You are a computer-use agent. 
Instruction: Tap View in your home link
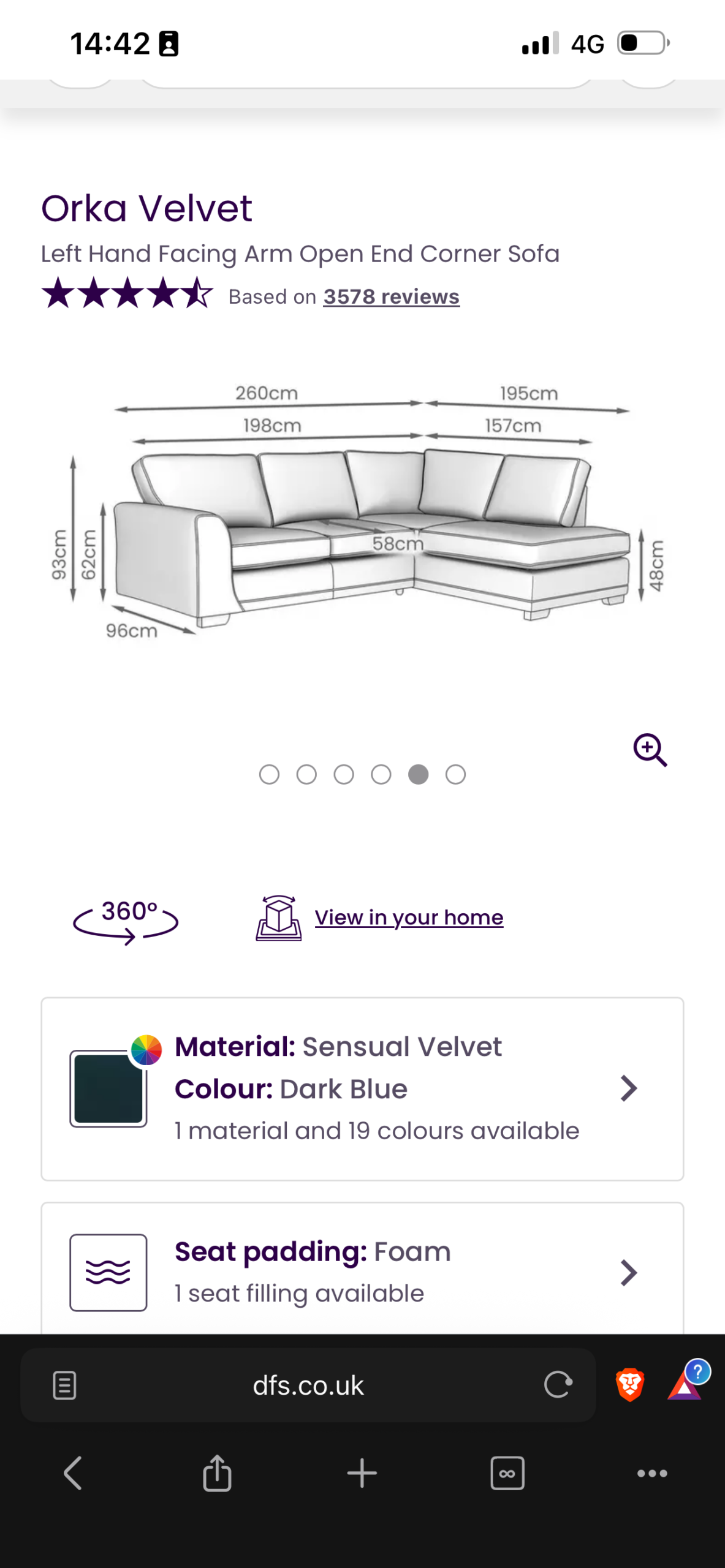click(408, 918)
